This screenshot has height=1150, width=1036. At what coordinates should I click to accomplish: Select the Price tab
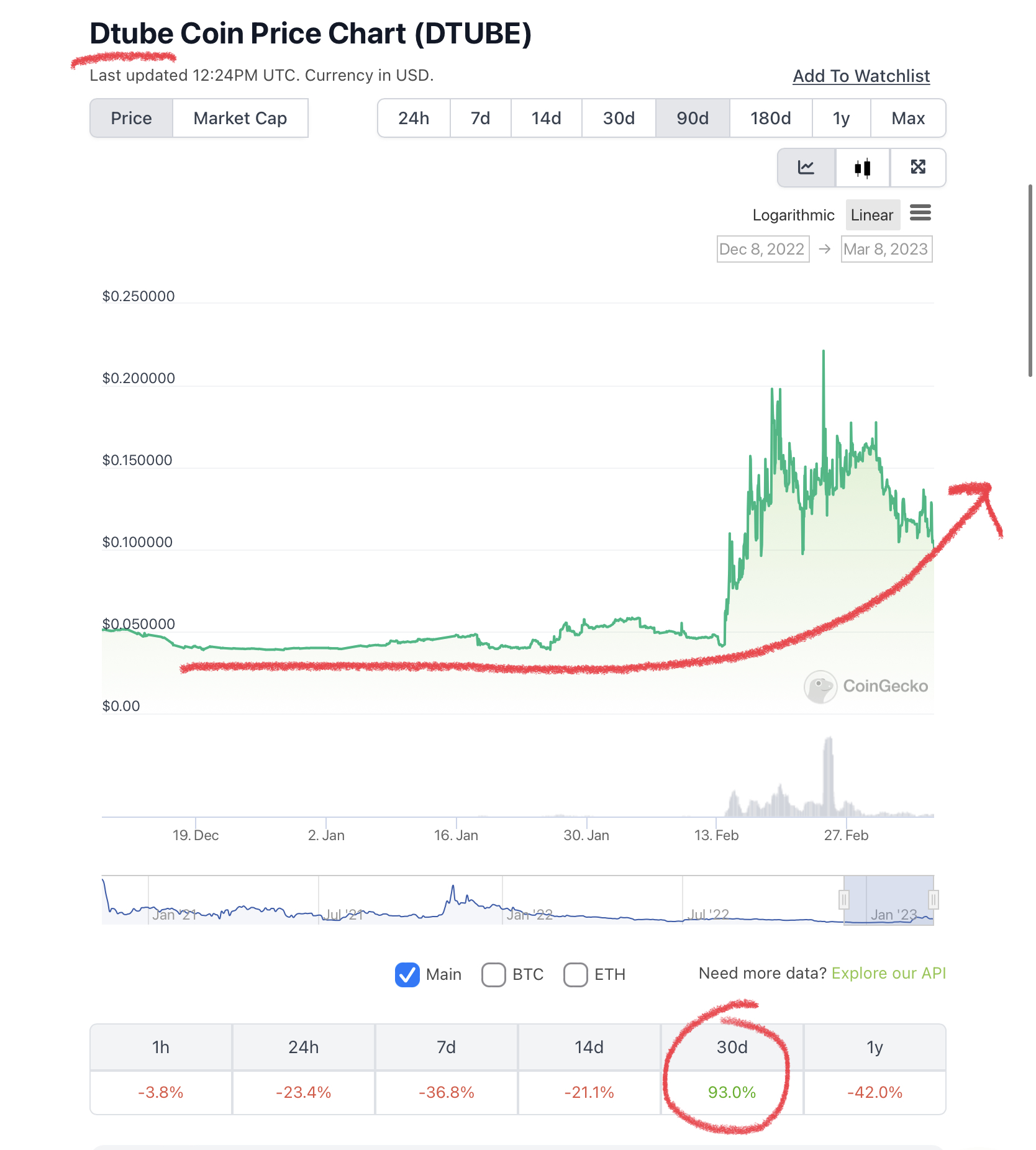pyautogui.click(x=131, y=118)
